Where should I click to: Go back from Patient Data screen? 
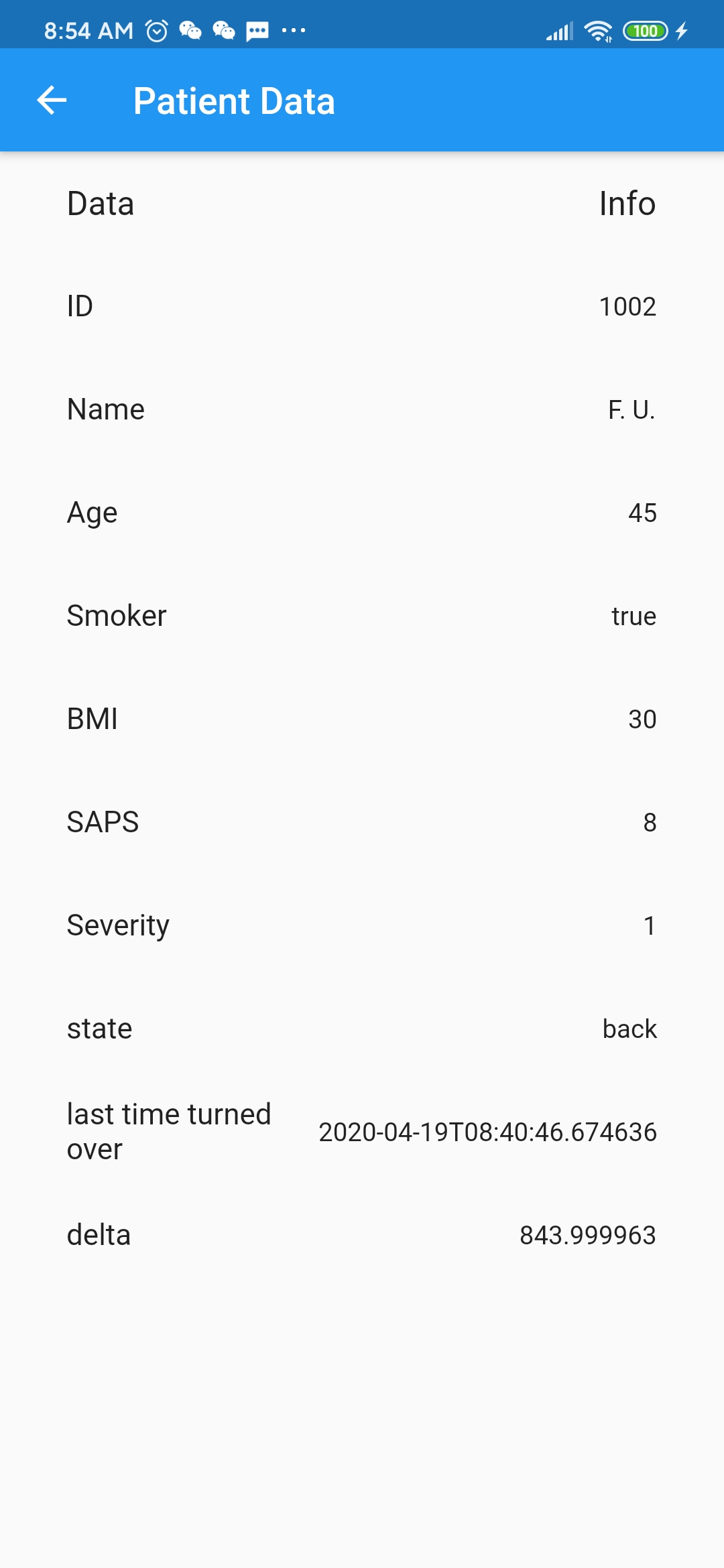click(x=52, y=101)
